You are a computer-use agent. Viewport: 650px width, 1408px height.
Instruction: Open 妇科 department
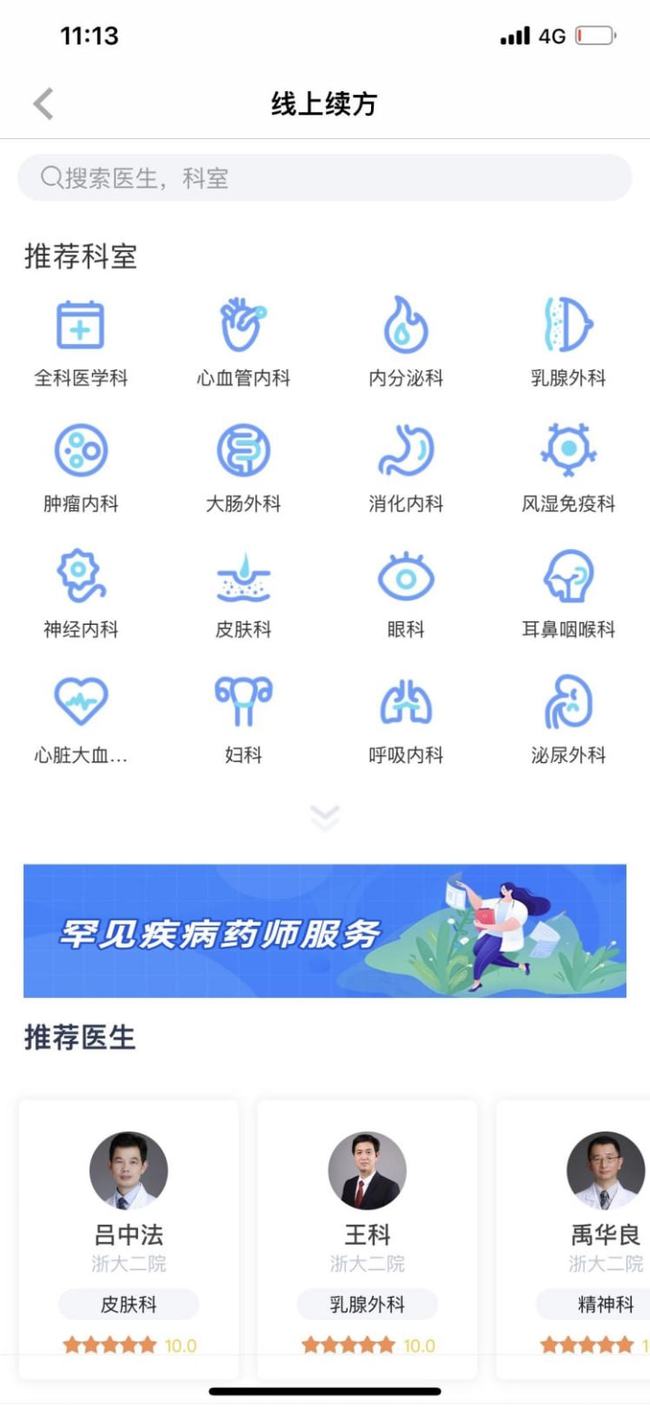[x=243, y=719]
